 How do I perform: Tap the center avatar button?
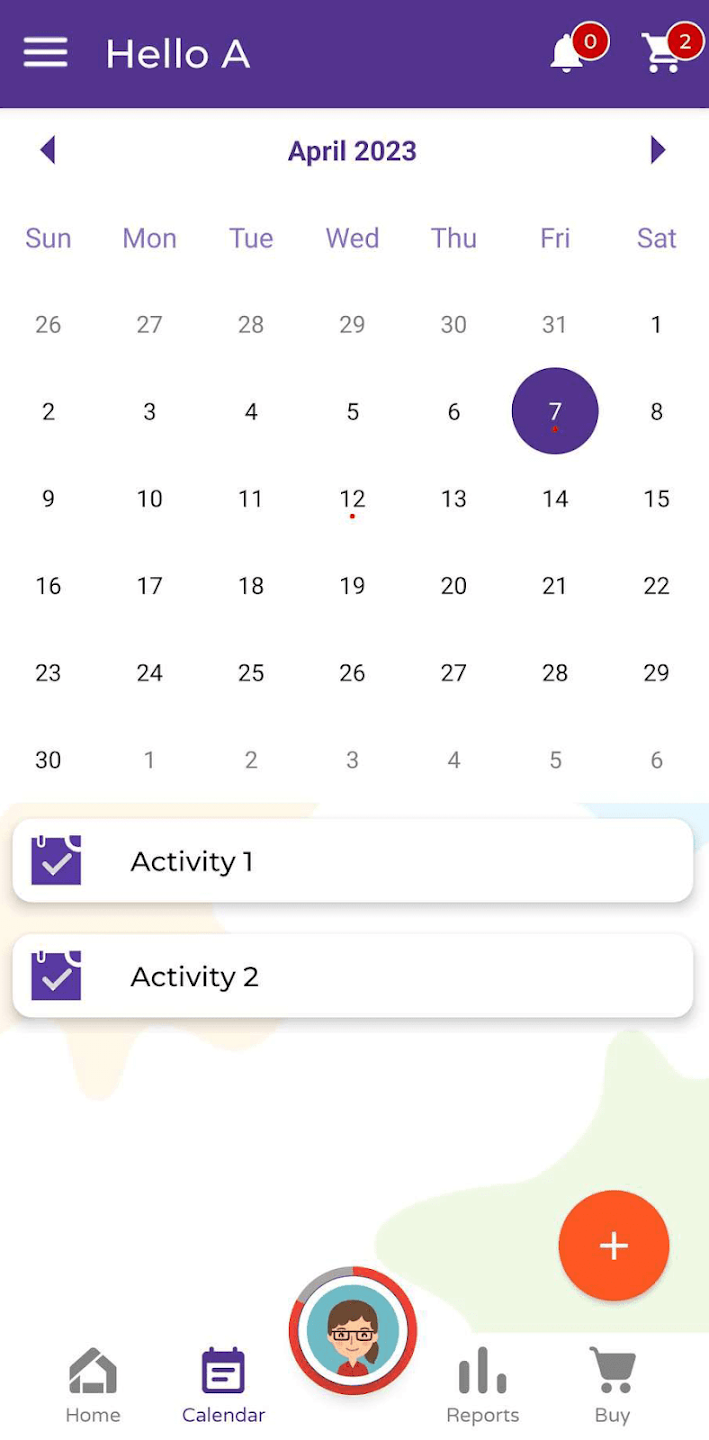(352, 1331)
